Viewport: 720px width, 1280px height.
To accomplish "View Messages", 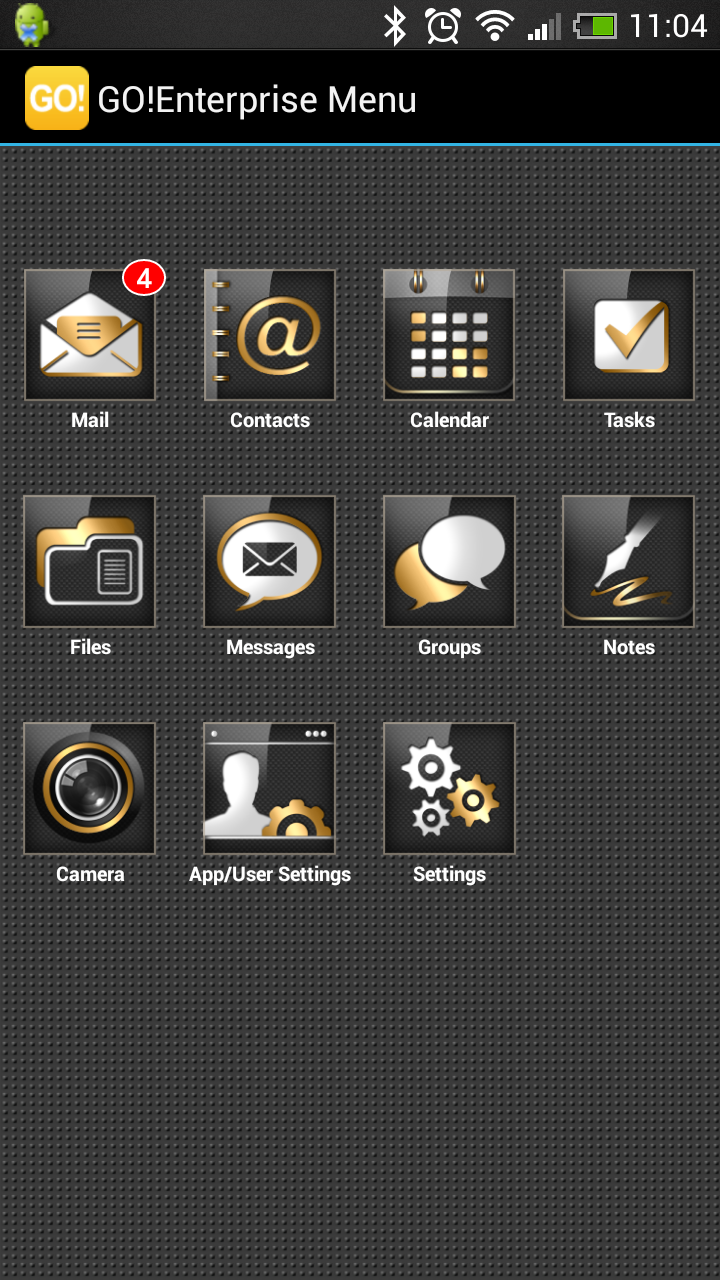I will pos(270,562).
